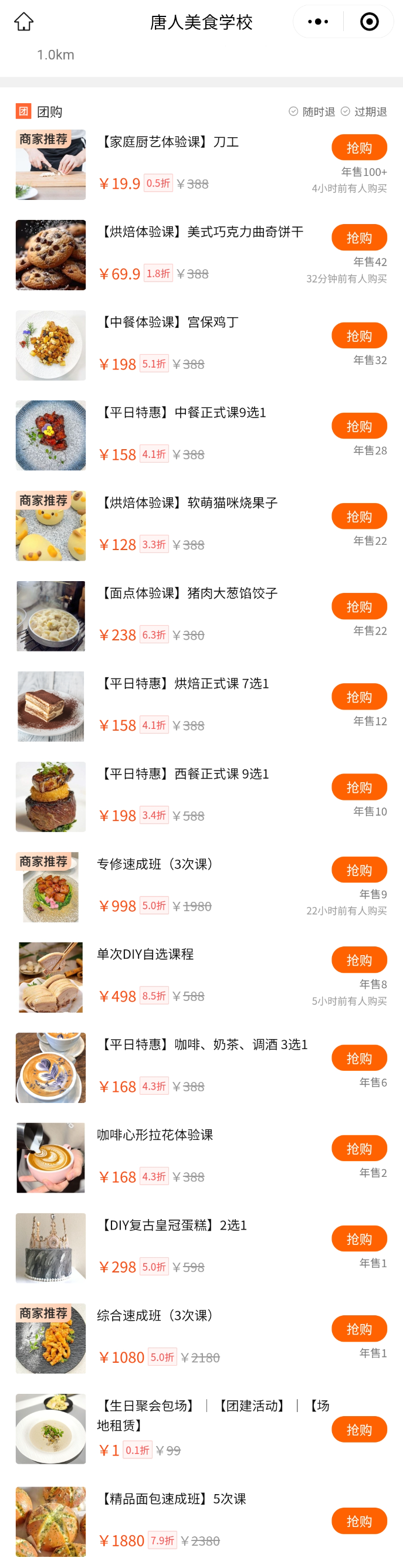The width and height of the screenshot is (403, 1568).
Task: Purchase the 单次DIY自选课程 deal
Action: click(x=358, y=961)
